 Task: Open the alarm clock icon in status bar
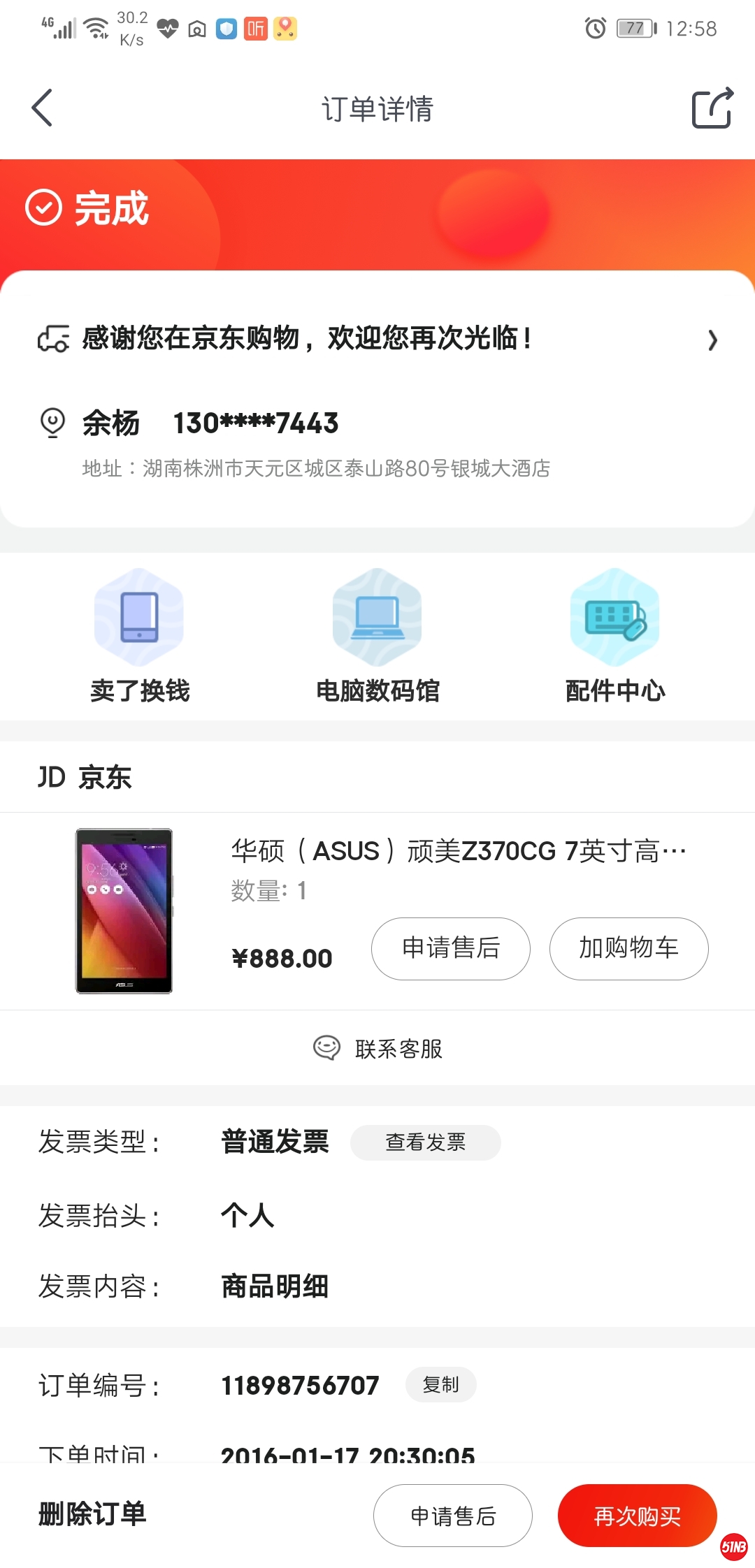[594, 28]
